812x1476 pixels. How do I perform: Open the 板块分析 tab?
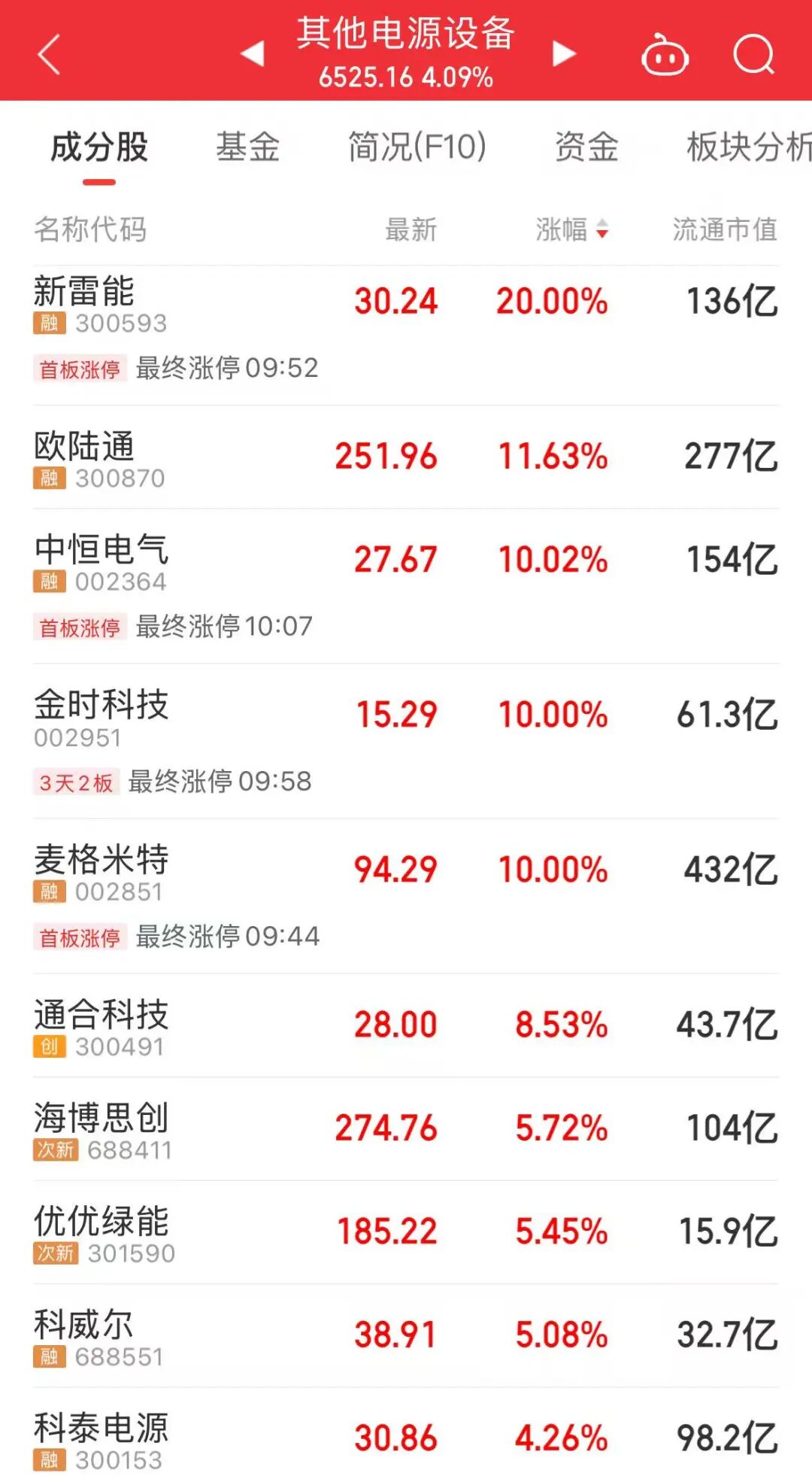pos(748,147)
